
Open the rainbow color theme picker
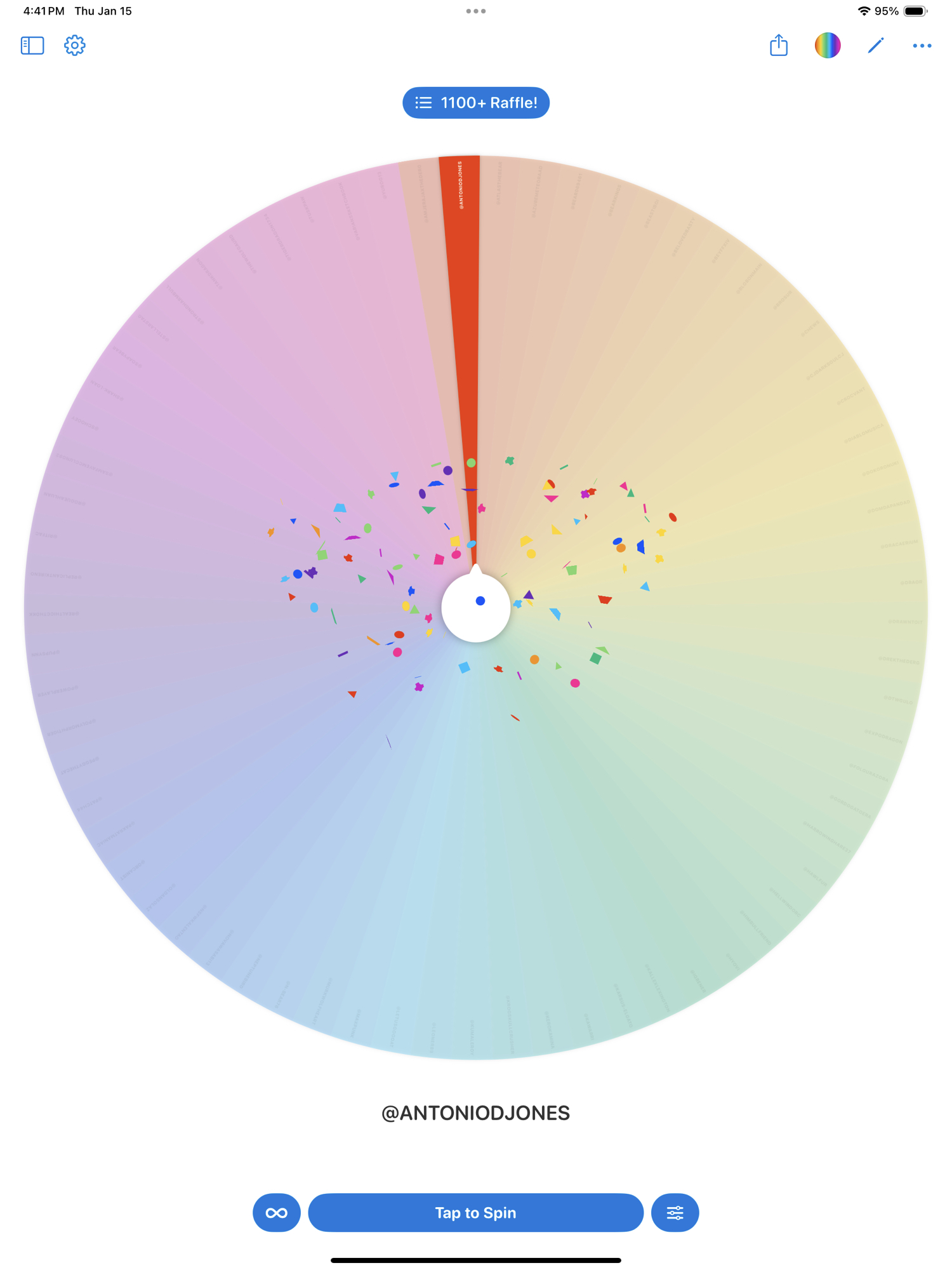click(828, 46)
